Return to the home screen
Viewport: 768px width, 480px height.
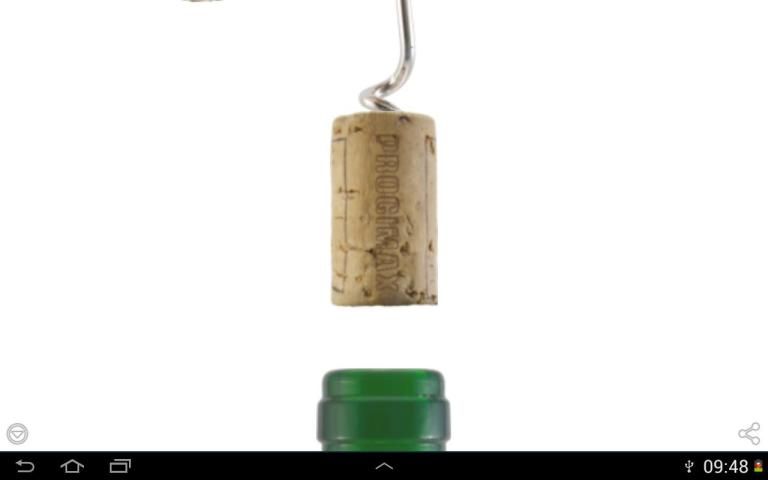pyautogui.click(x=72, y=466)
